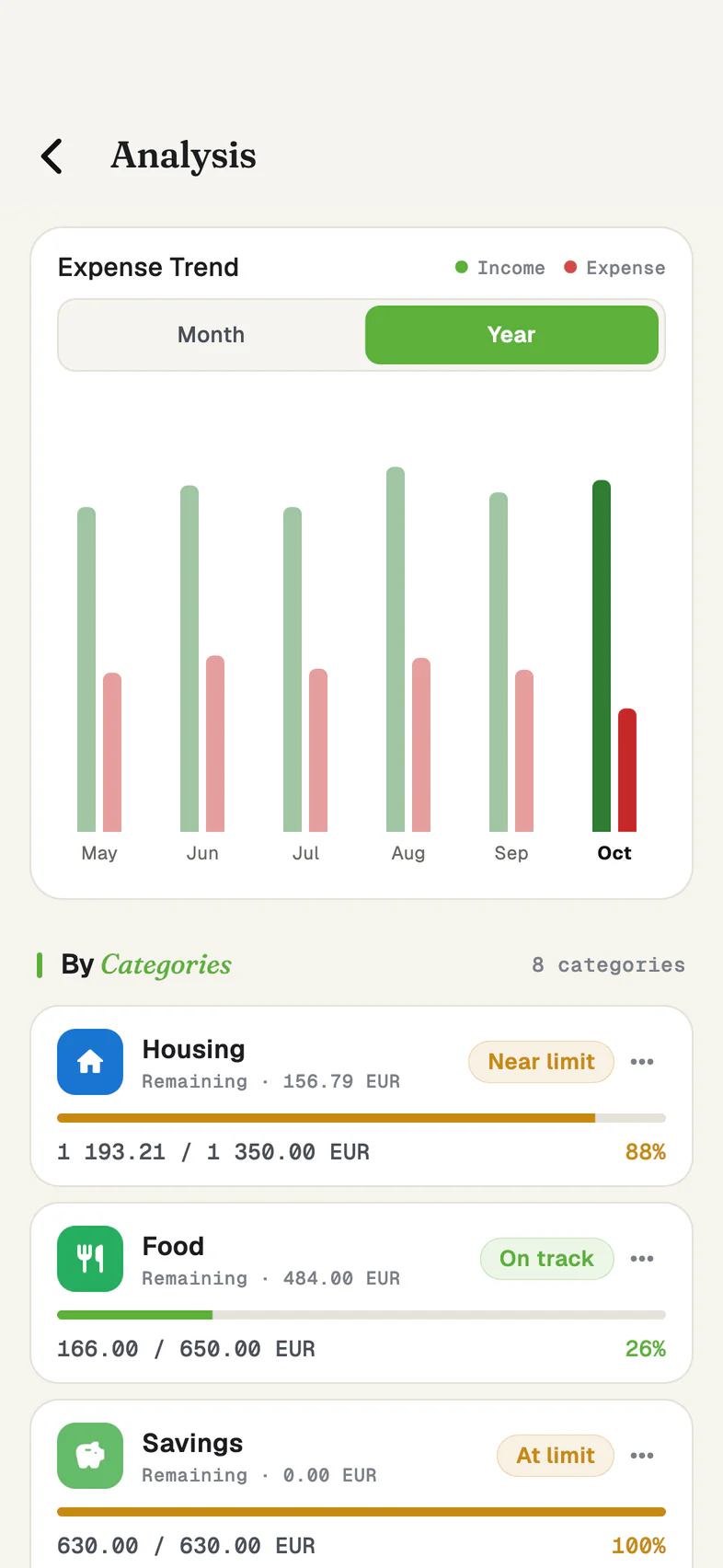Open the Housing category card

tap(361, 1096)
